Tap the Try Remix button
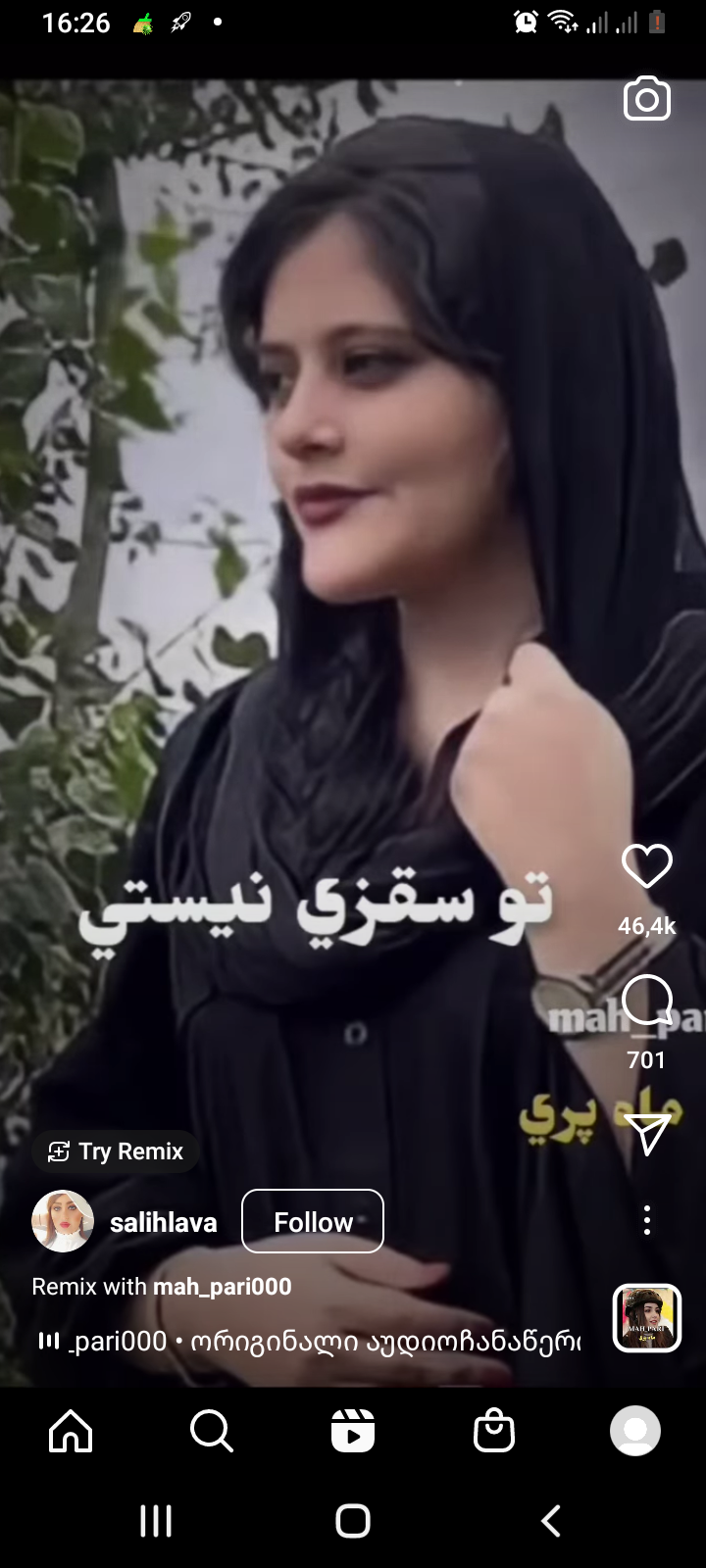The image size is (706, 1568). tap(117, 1151)
